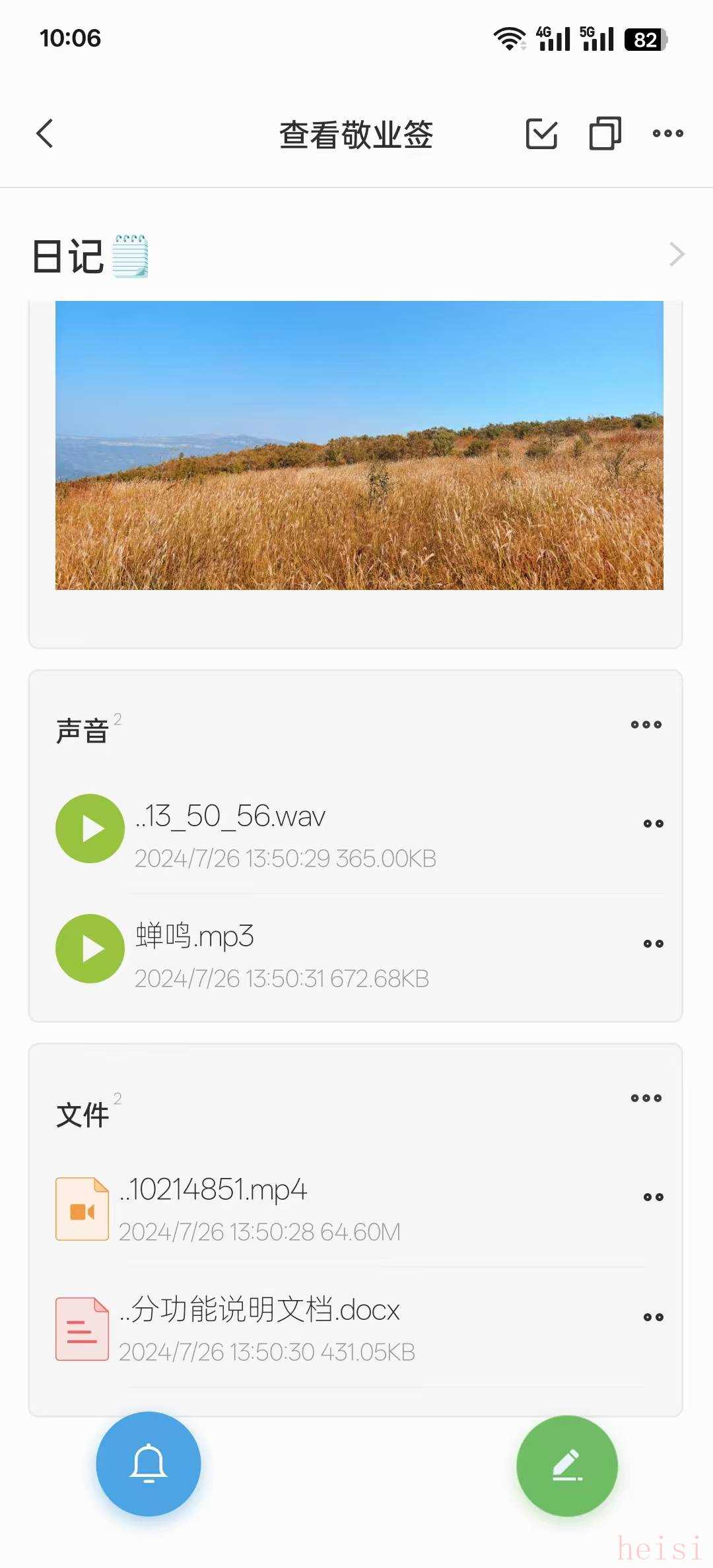Open more options for the 文件 section

click(x=646, y=1098)
